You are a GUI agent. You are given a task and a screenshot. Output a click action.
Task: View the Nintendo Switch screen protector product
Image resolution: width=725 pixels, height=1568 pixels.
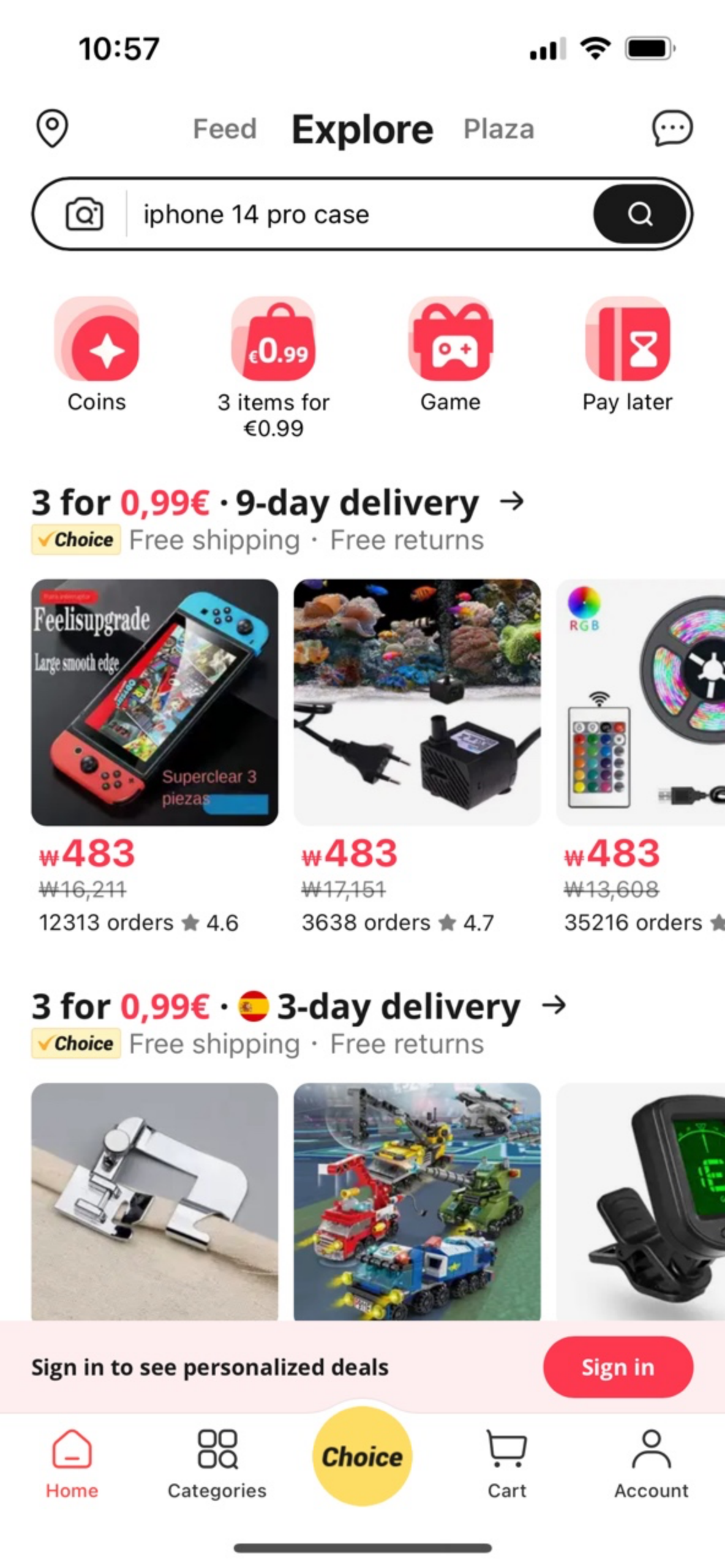coord(154,702)
